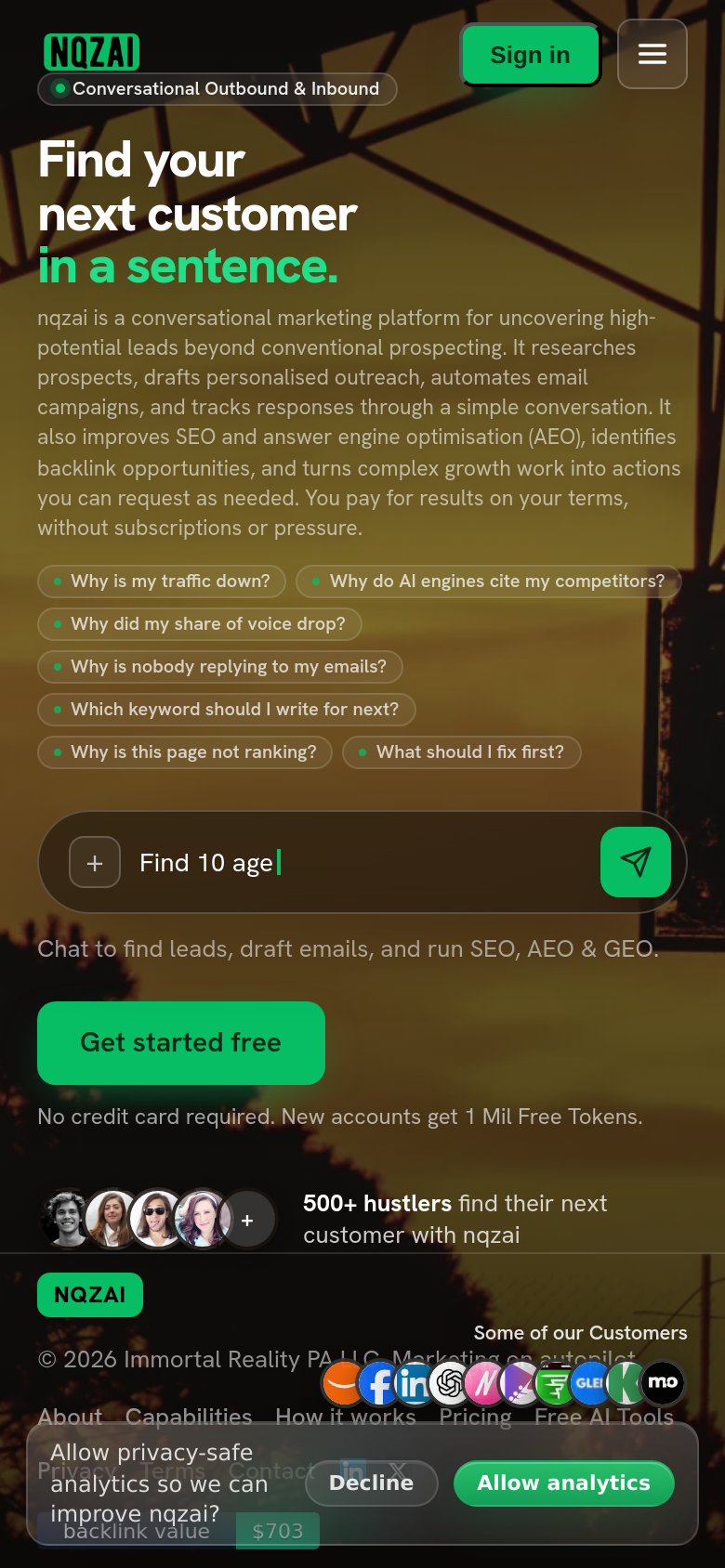This screenshot has width=725, height=1568.
Task: Tap Get started free
Action: tap(181, 1043)
